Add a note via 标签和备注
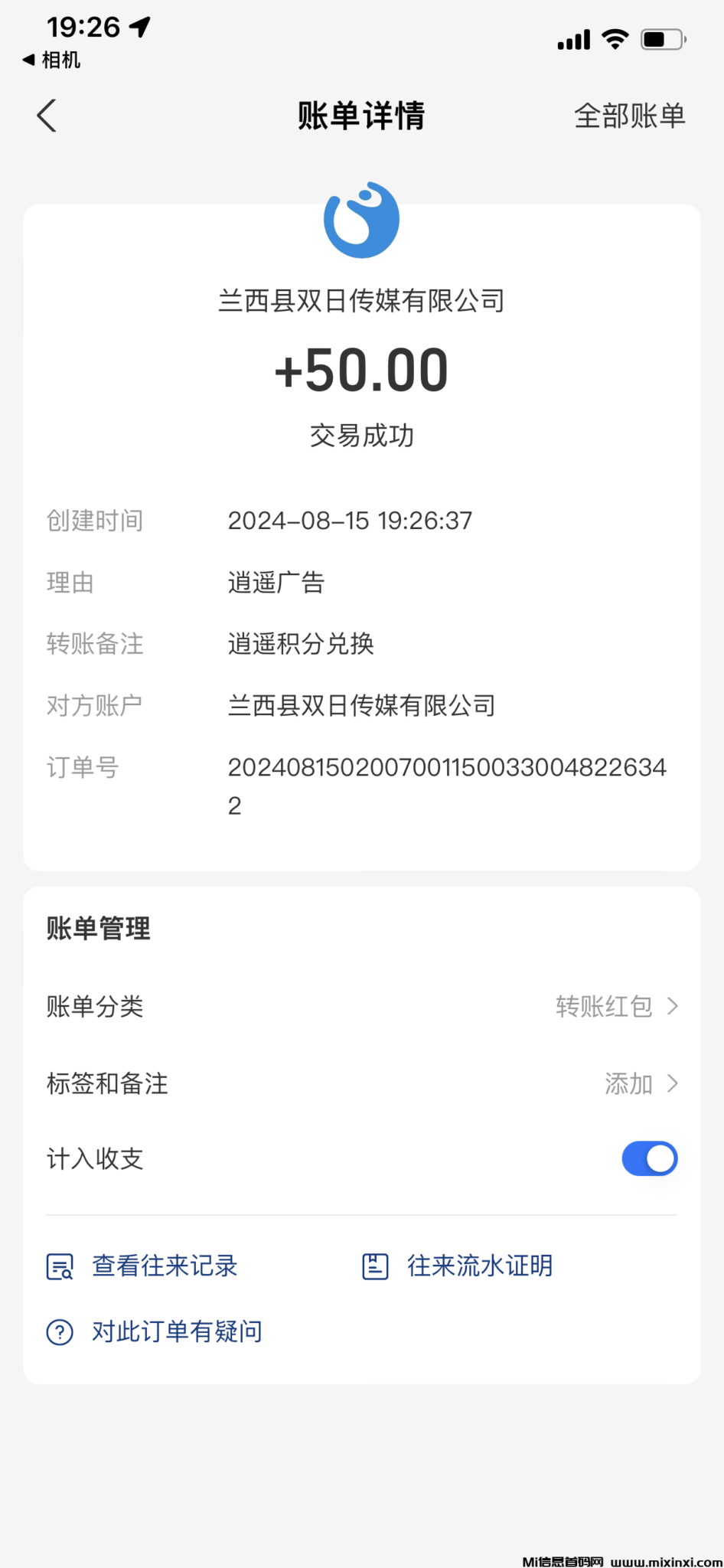 coord(361,1083)
